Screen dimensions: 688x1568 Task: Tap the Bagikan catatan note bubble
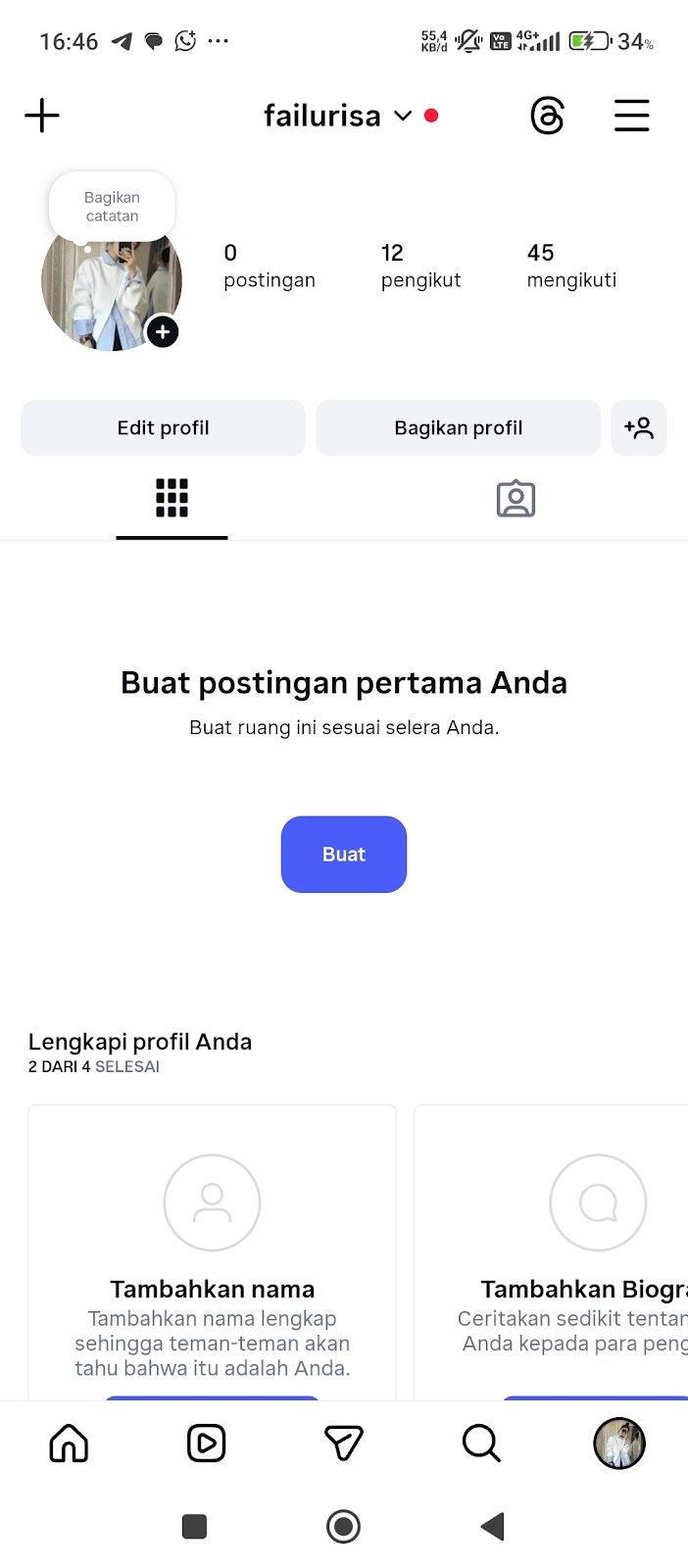click(x=112, y=207)
